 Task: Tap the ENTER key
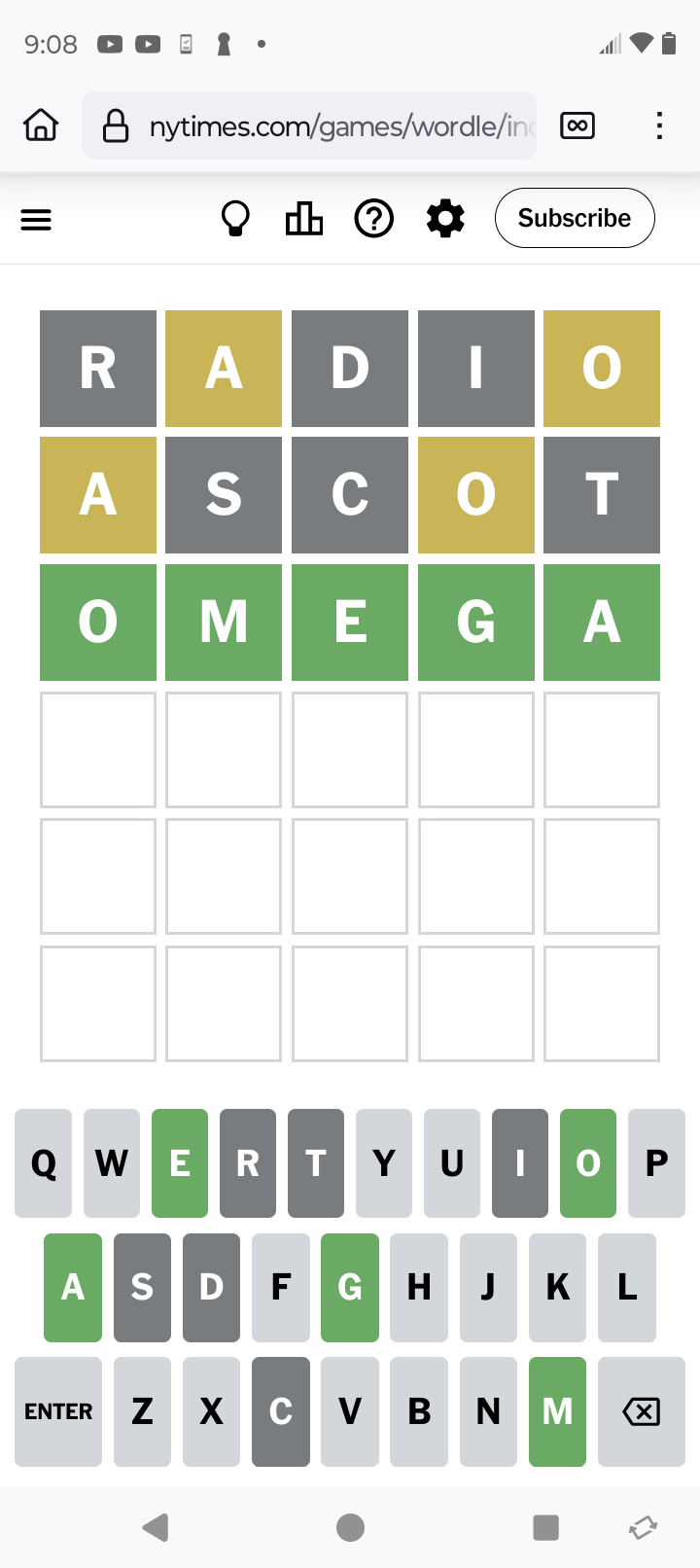(58, 1411)
